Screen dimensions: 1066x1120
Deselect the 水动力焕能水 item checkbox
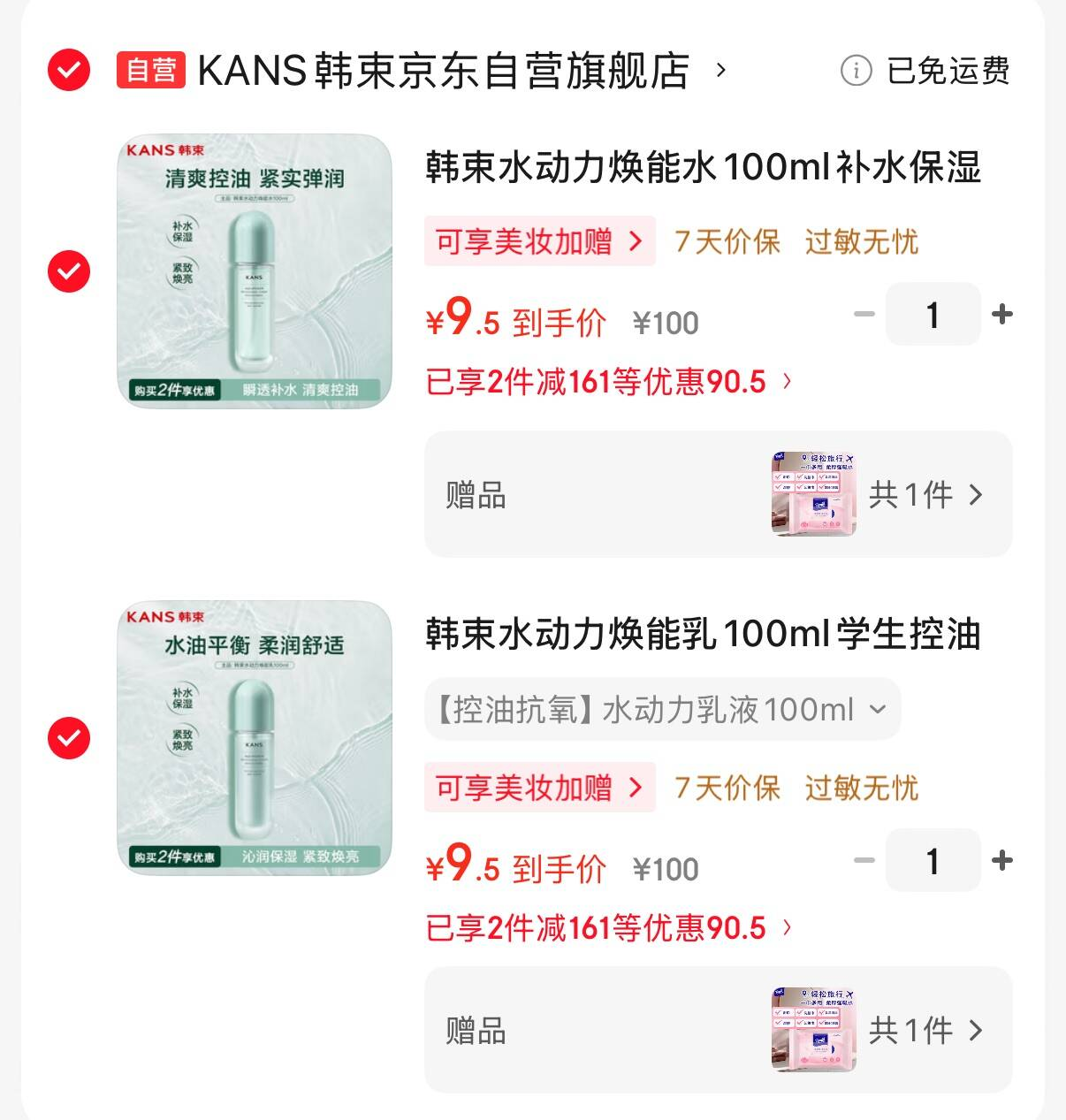[x=69, y=271]
